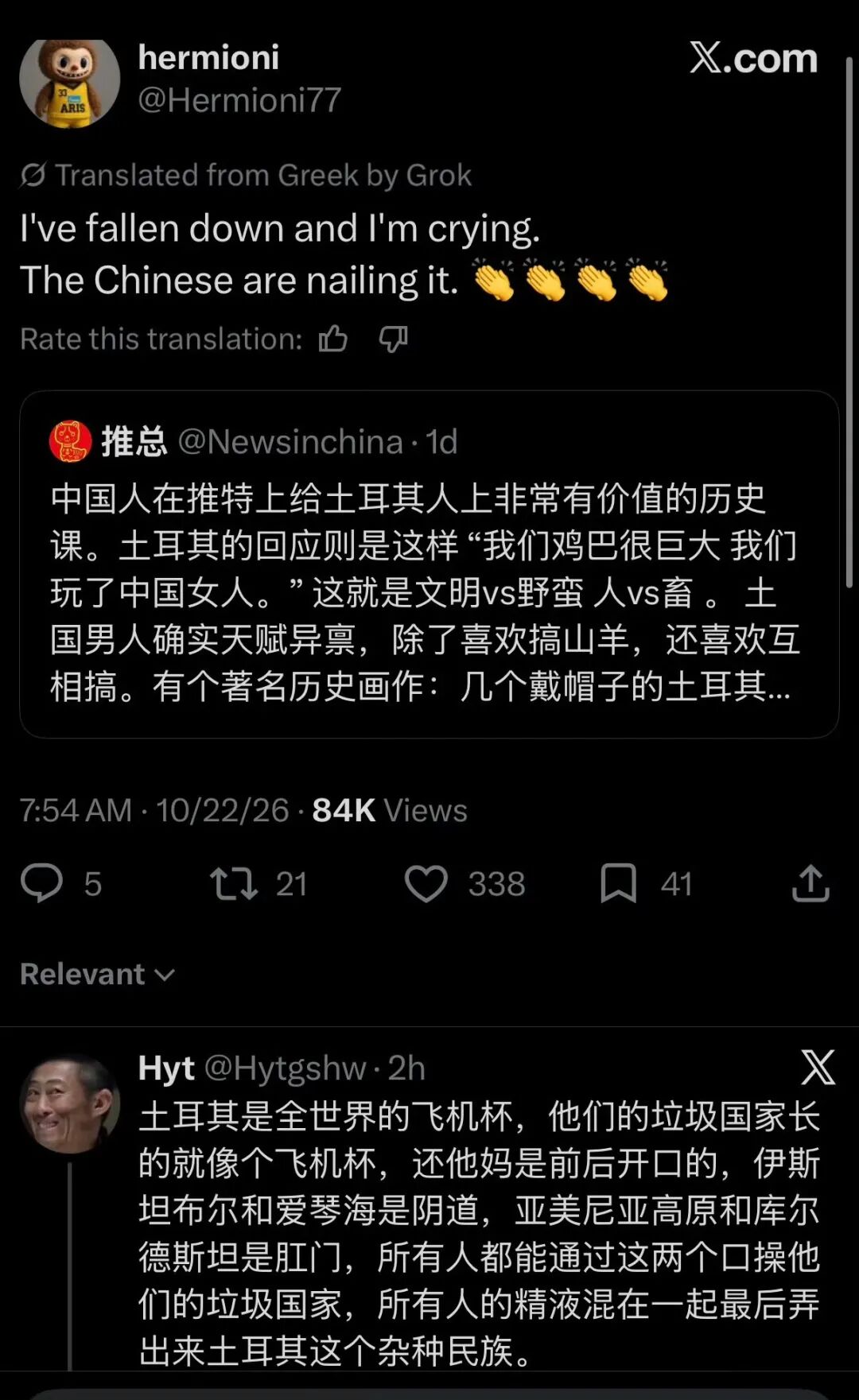Repost hermioni's post
The width and height of the screenshot is (859, 1400).
233,883
